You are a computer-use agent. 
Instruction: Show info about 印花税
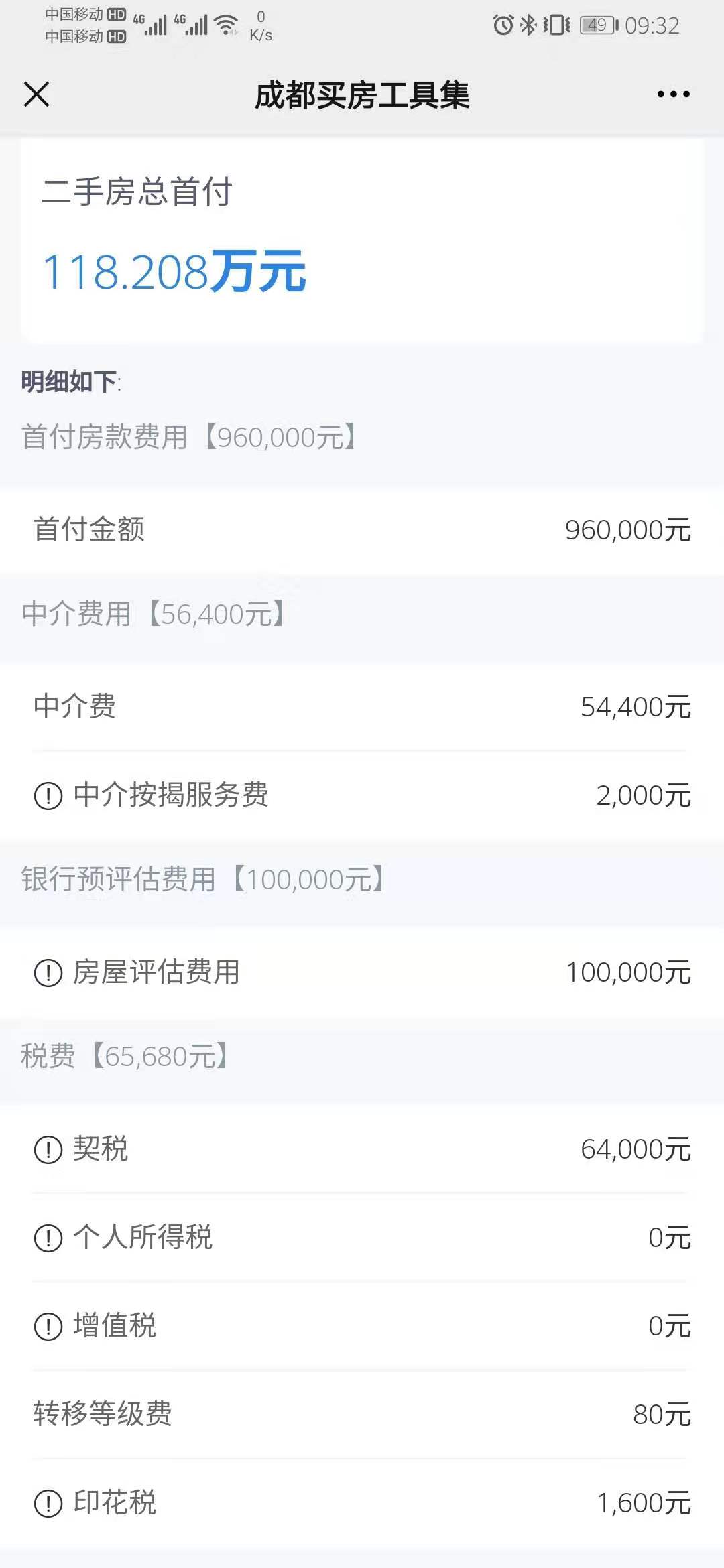pos(48,1504)
